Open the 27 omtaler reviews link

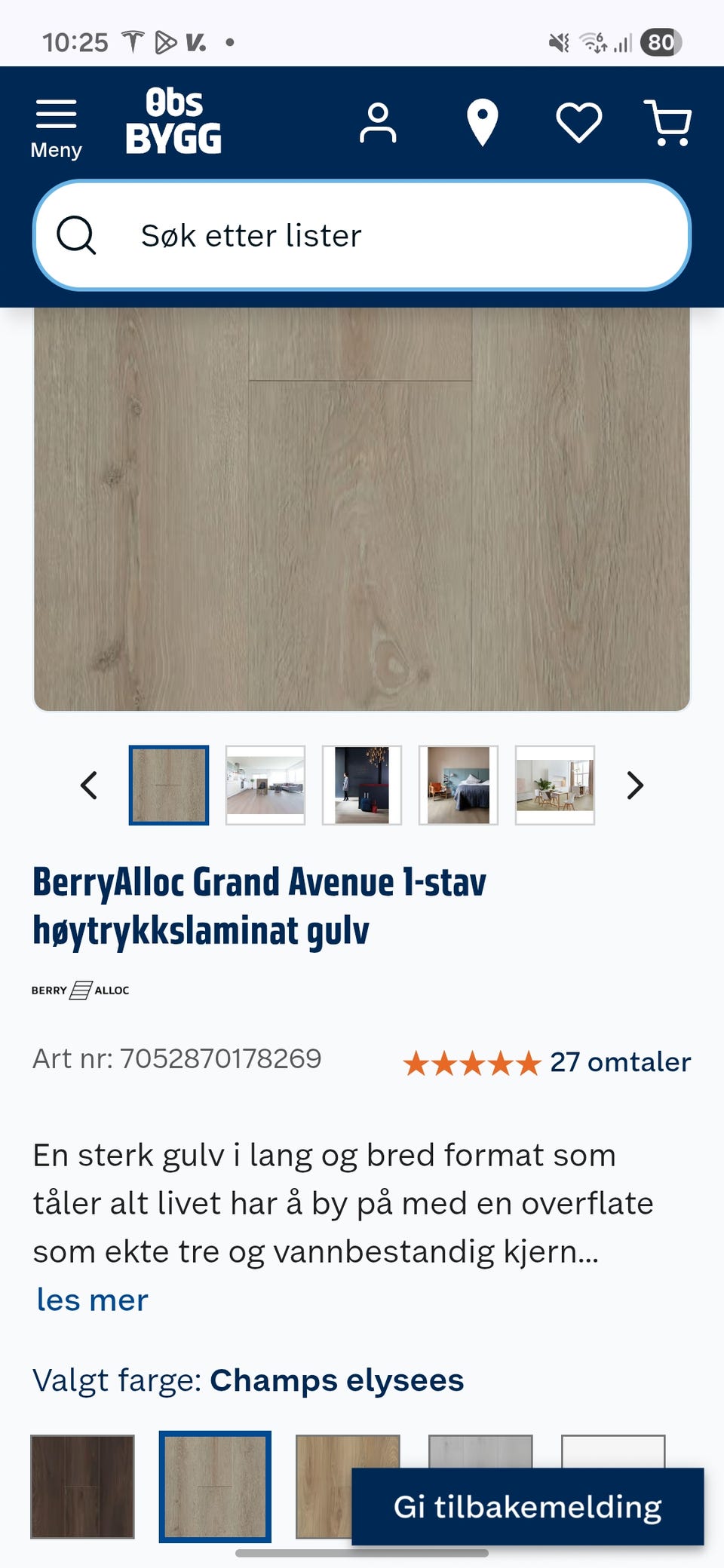coord(618,1062)
